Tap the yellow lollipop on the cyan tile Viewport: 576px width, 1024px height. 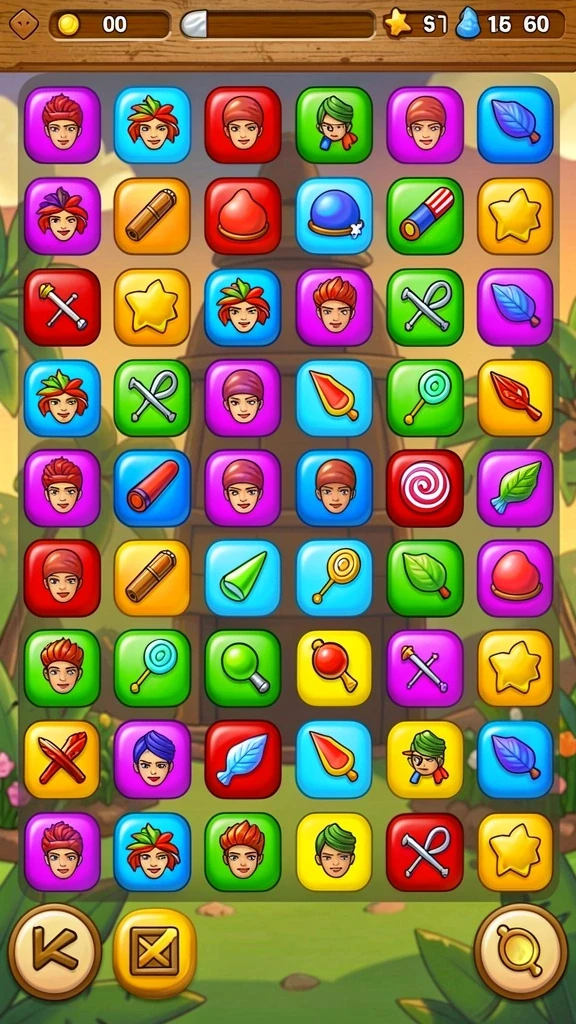click(x=334, y=578)
